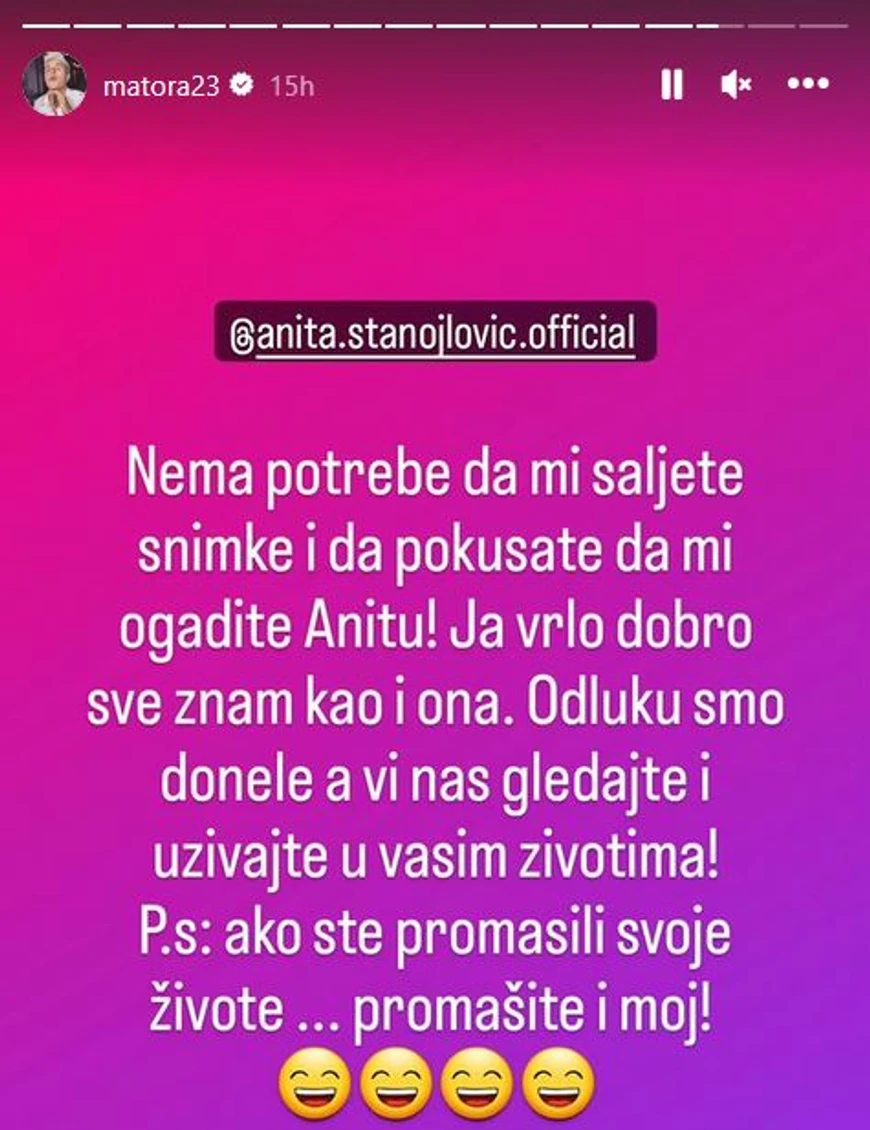Pause the story playback
870x1130 pixels.
coord(672,85)
